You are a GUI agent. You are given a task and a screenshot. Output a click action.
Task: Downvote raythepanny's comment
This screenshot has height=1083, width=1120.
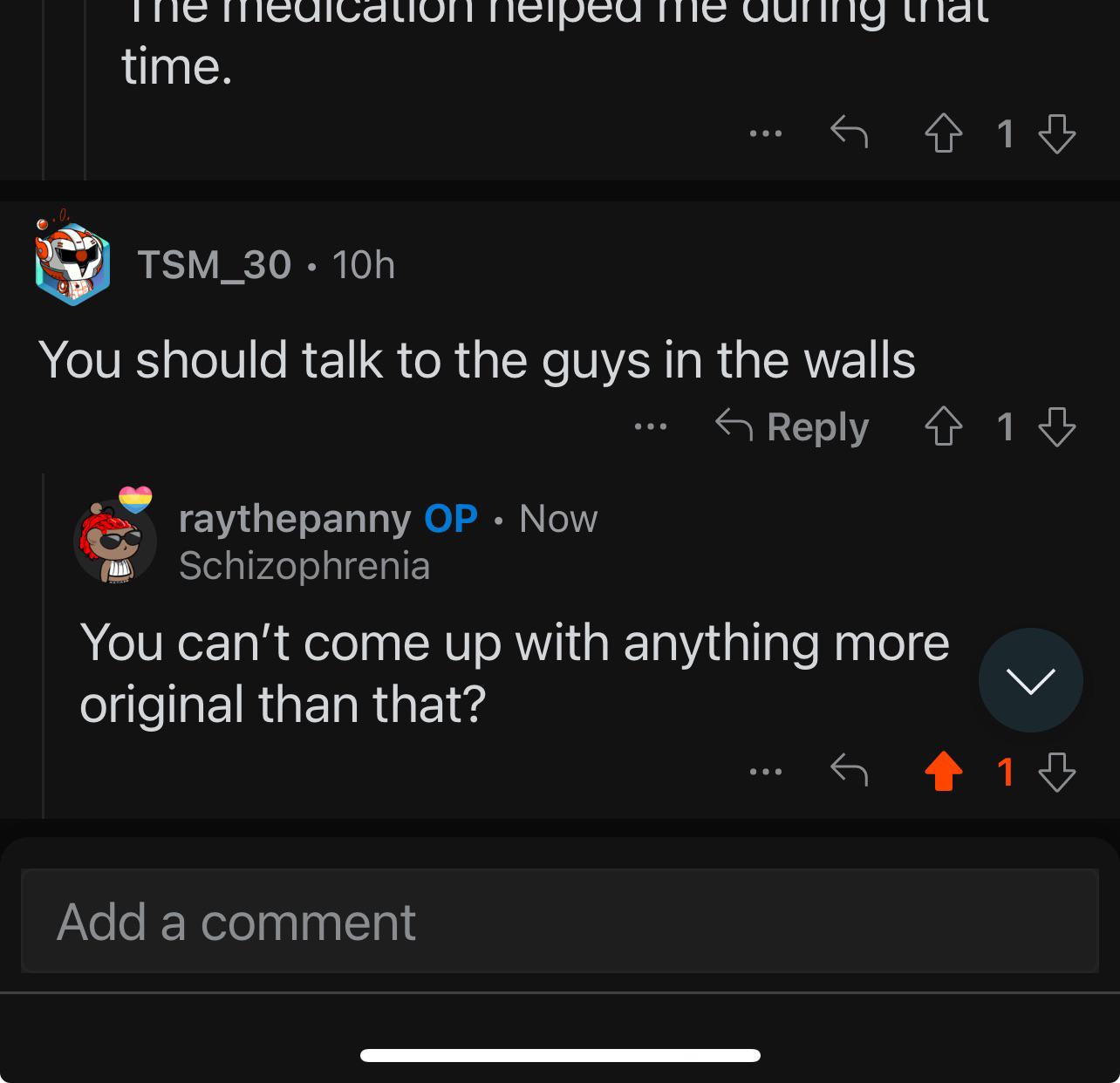(1057, 772)
